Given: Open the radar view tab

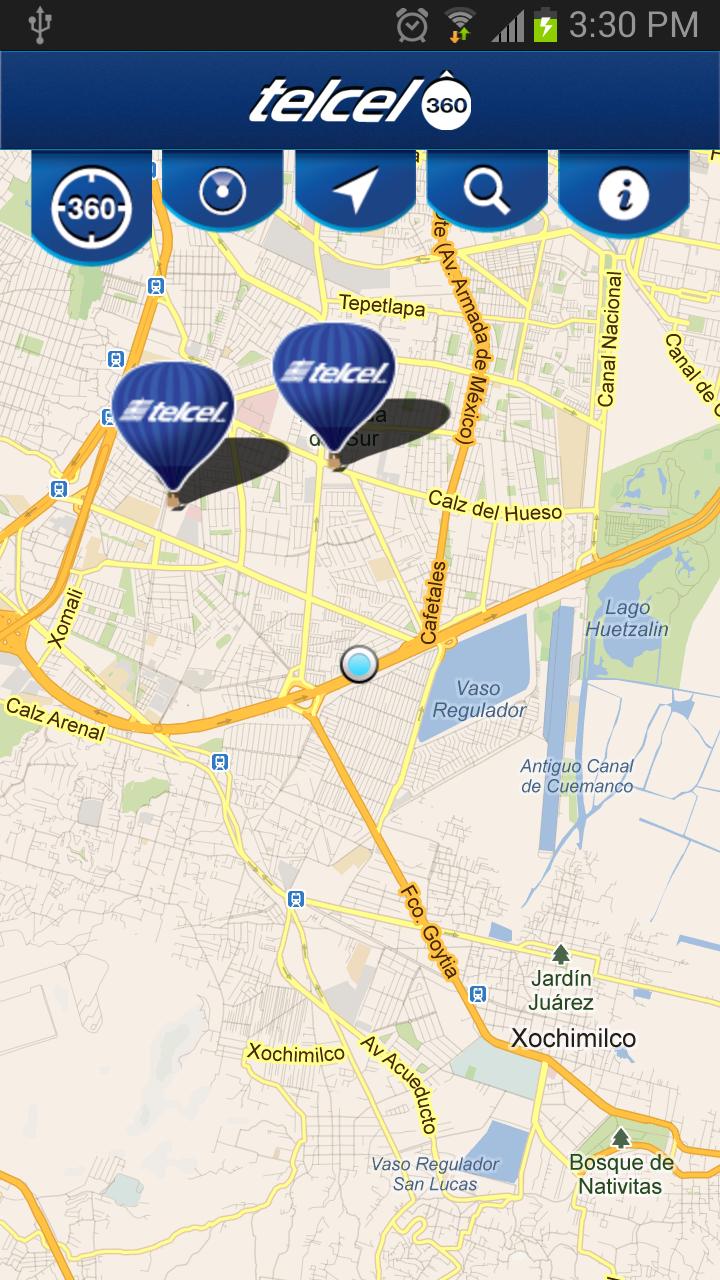Looking at the screenshot, I should pos(222,190).
